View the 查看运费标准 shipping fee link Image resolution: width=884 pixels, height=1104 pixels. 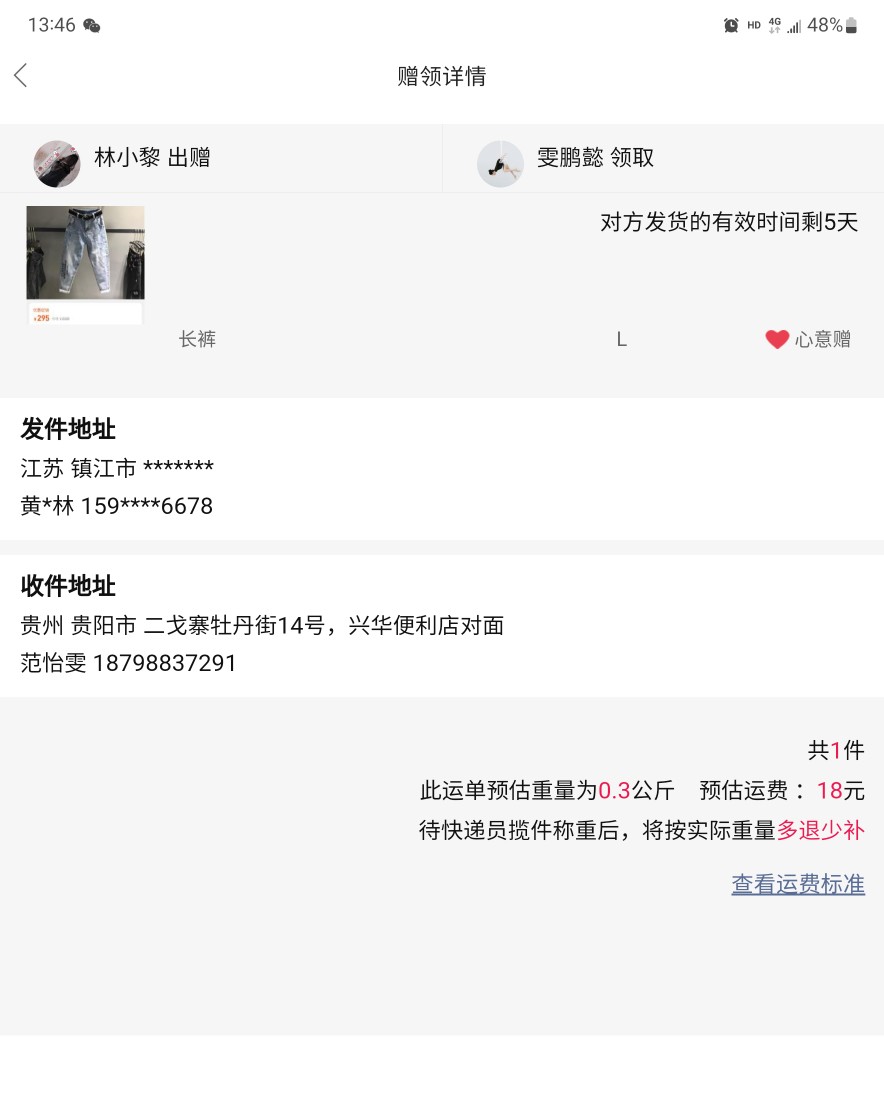[797, 884]
